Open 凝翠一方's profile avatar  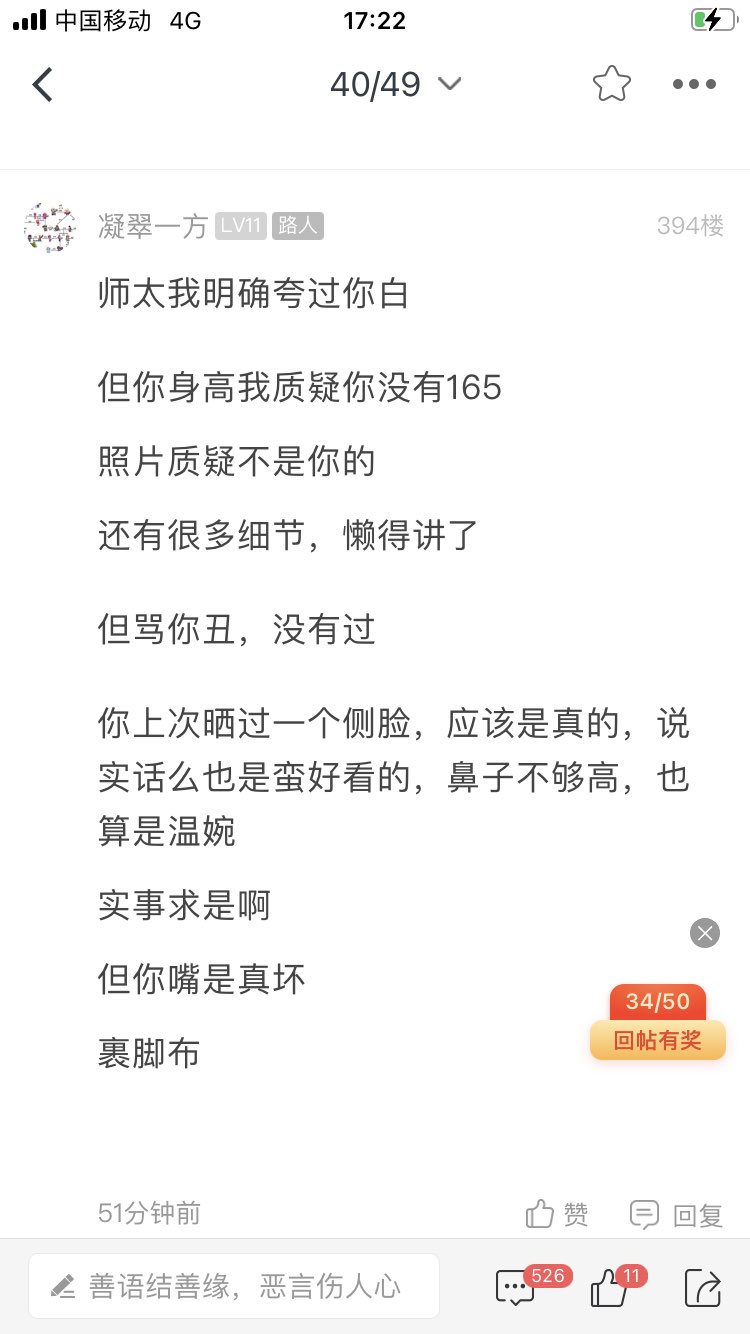click(x=50, y=226)
